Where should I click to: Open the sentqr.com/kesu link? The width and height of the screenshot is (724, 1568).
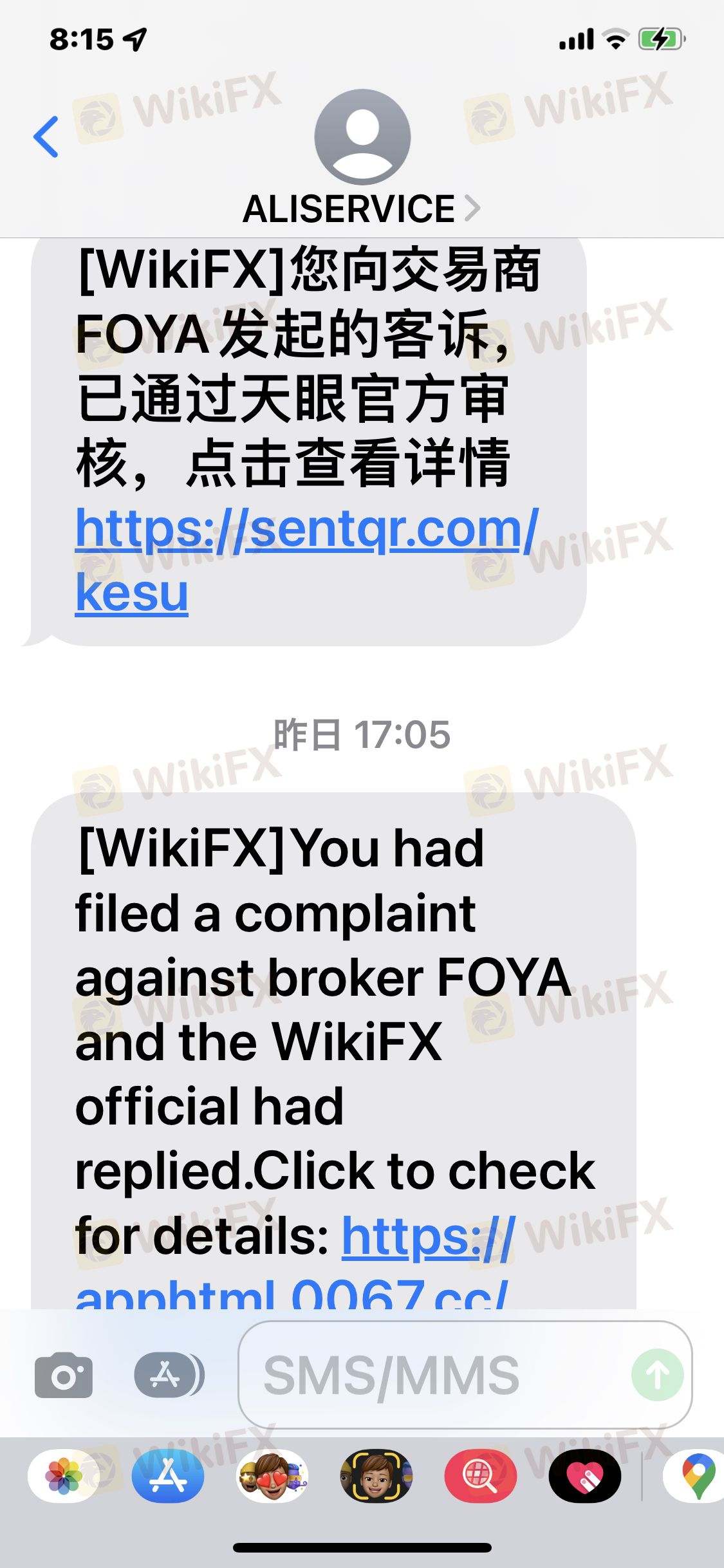pyautogui.click(x=306, y=560)
